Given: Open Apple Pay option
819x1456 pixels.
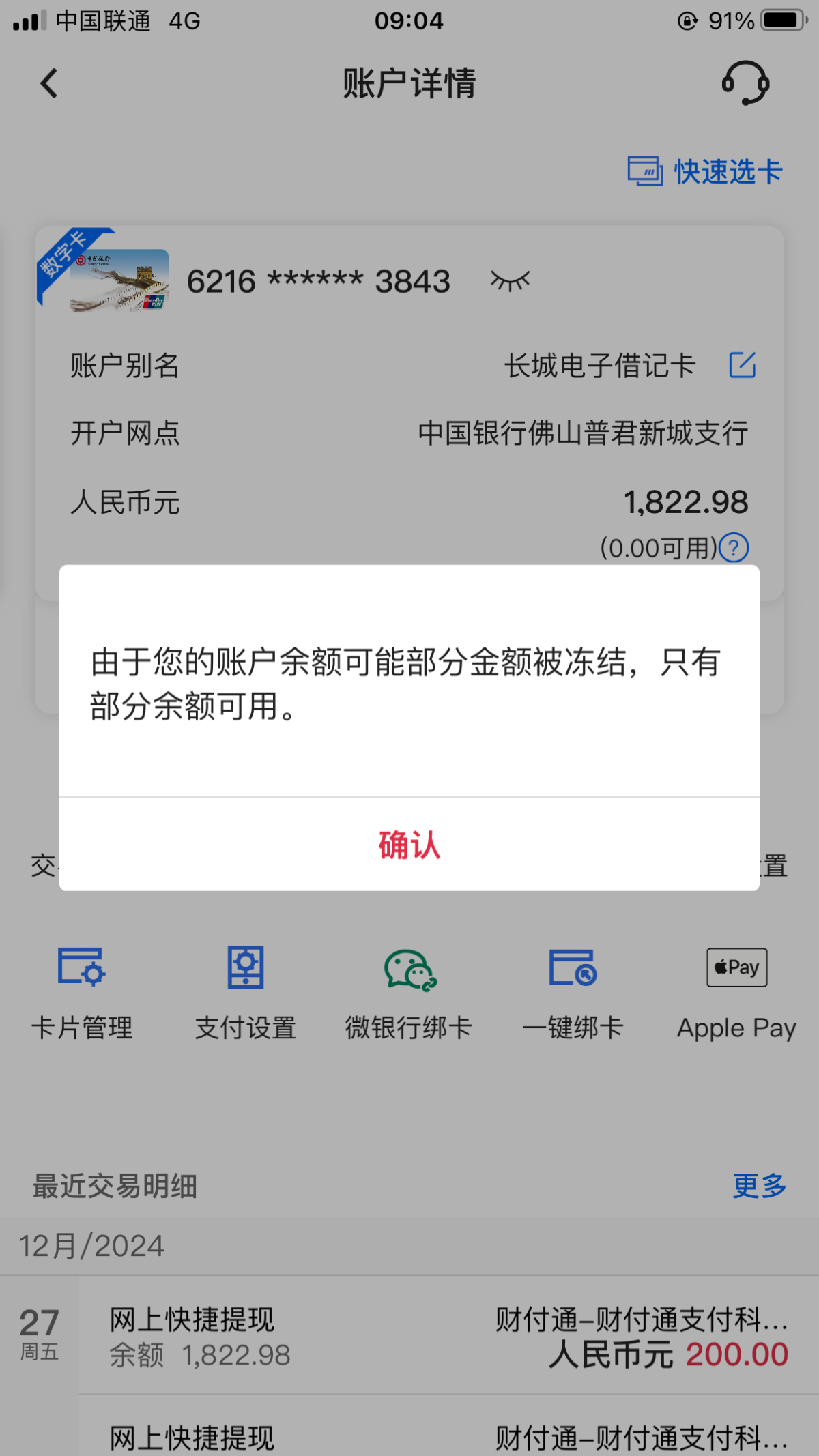Looking at the screenshot, I should tap(736, 991).
